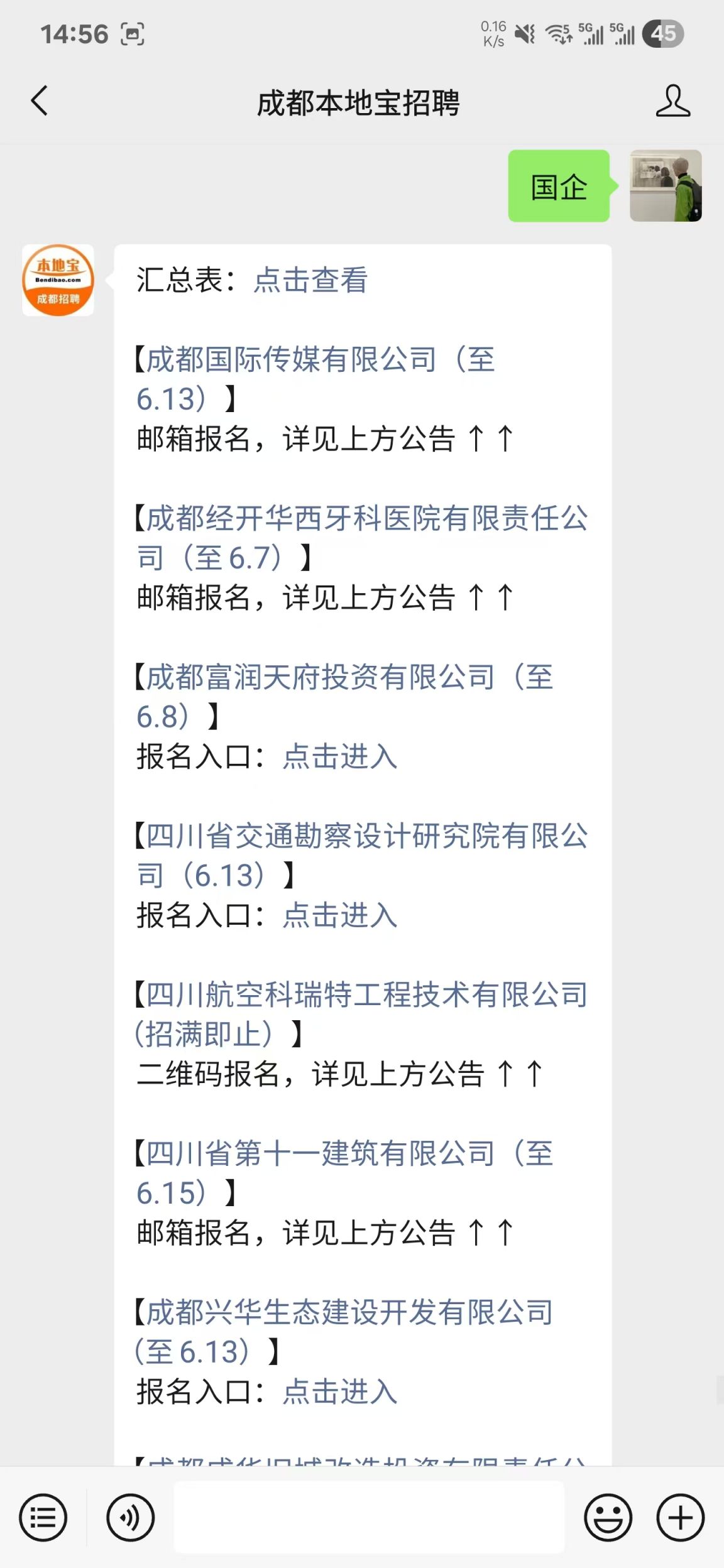724x1568 pixels.
Task: Open the emoji picker
Action: point(608,1518)
